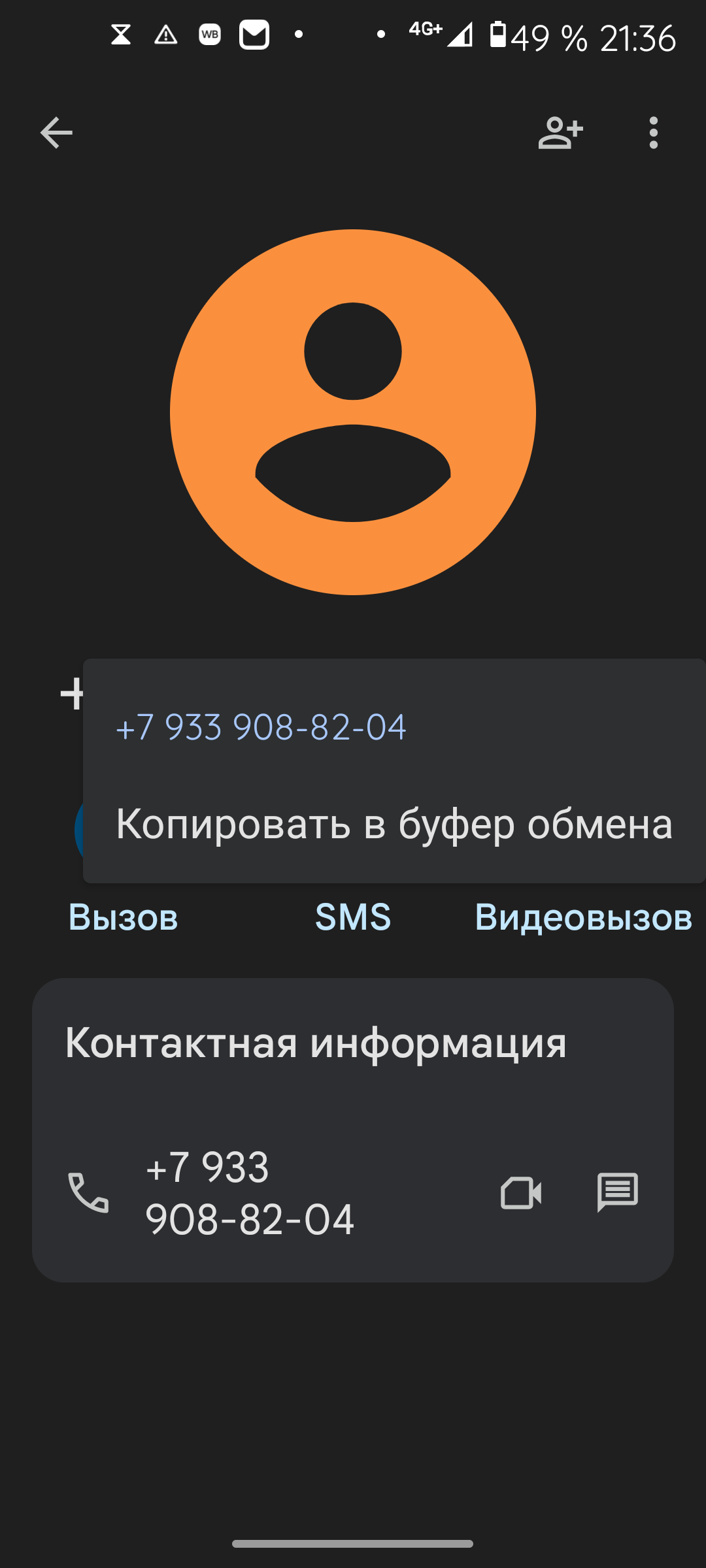
Task: Open the three-dot overflow menu
Action: coord(653,133)
